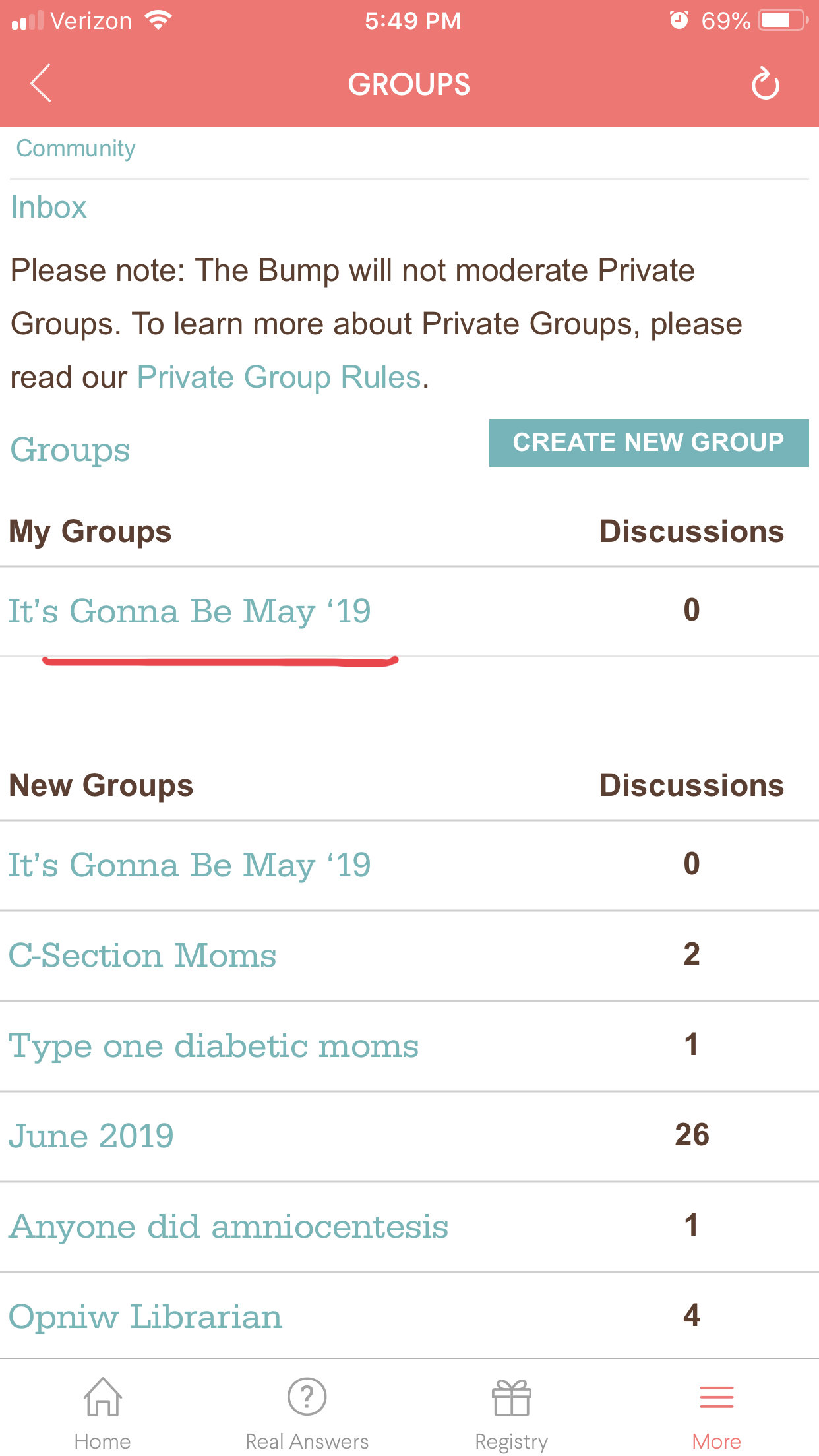Open the June 2019 group
The image size is (819, 1456).
[x=91, y=1136]
